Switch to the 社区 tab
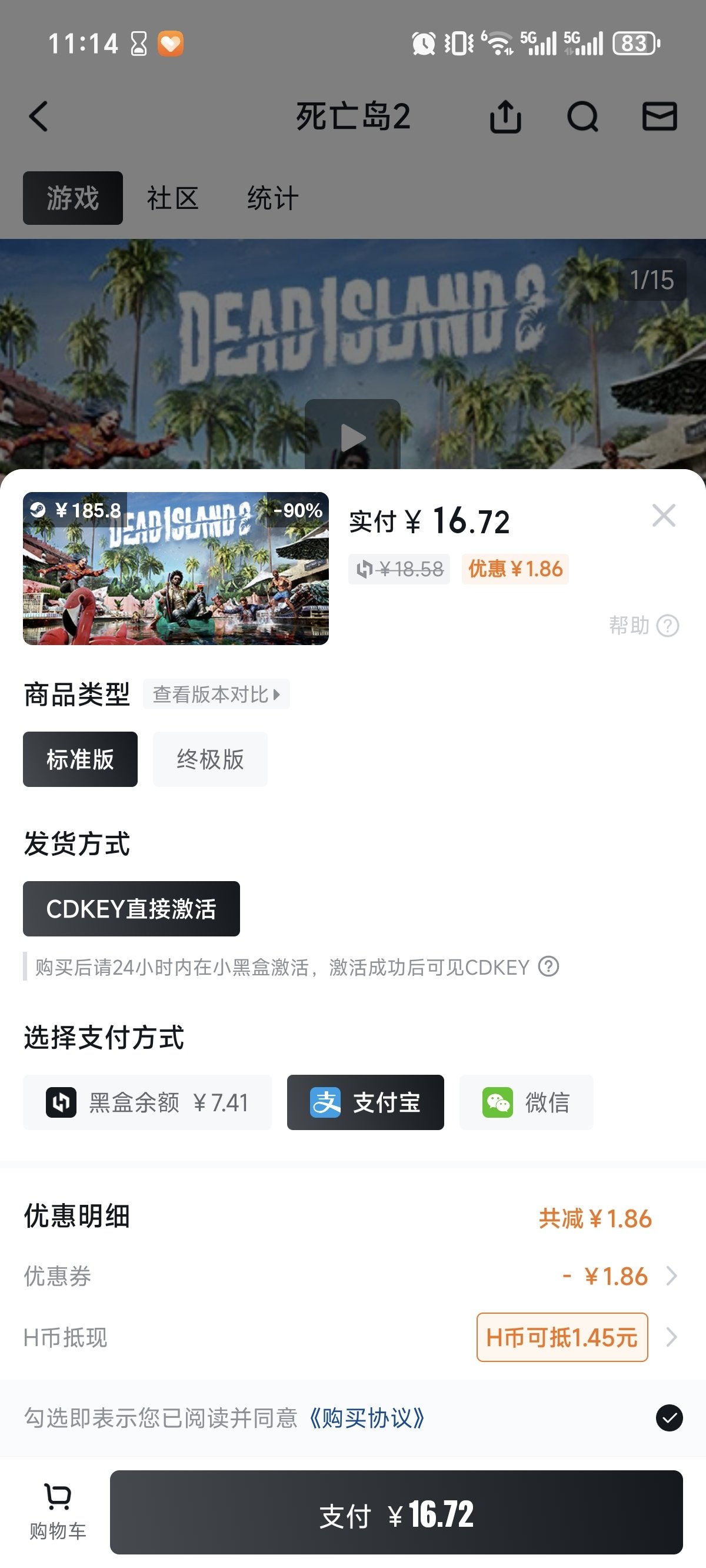Image resolution: width=706 pixels, height=1568 pixels. point(173,198)
